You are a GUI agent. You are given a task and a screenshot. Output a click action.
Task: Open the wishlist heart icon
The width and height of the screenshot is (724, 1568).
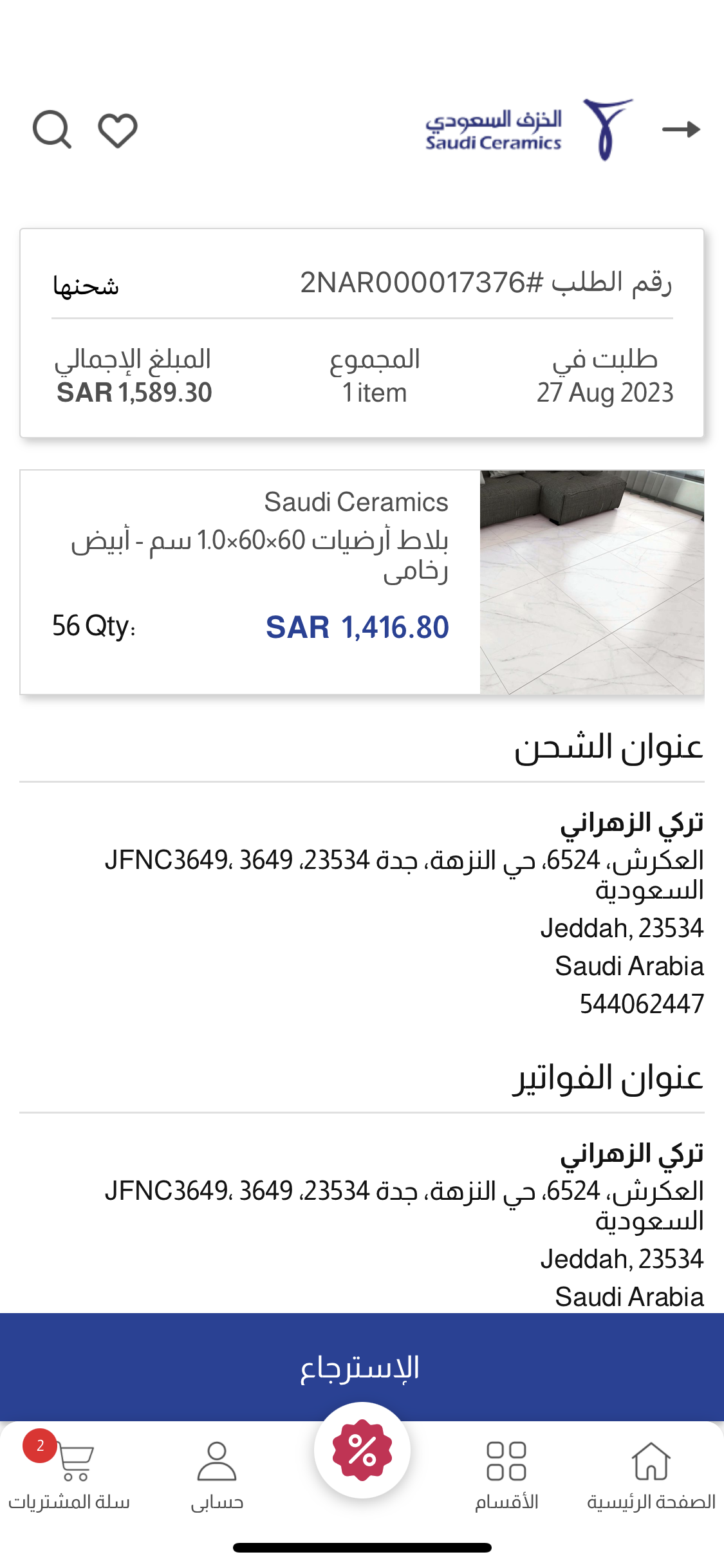(118, 130)
